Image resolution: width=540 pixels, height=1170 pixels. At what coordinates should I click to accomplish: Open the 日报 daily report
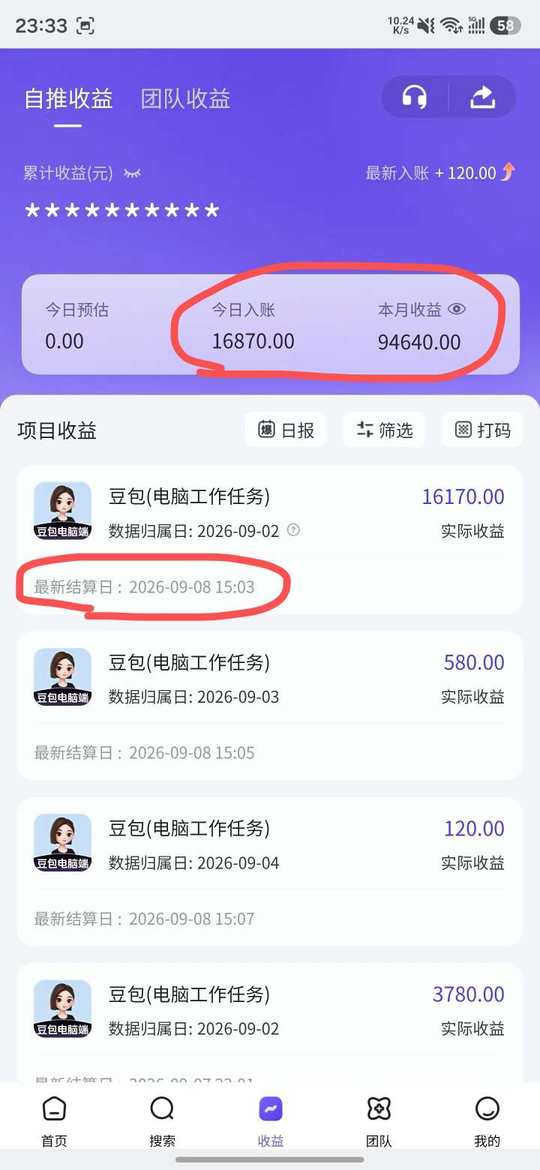tap(286, 430)
